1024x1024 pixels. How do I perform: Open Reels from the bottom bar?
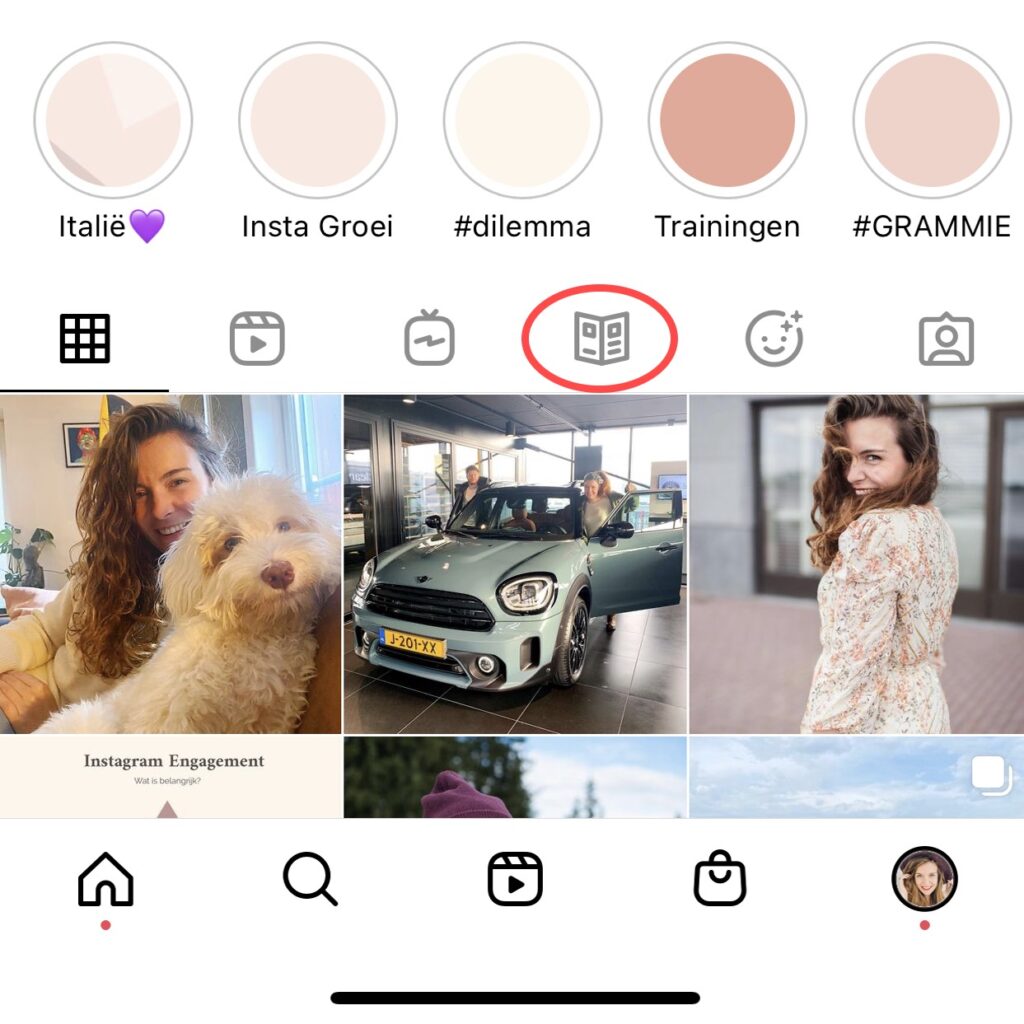coord(515,880)
